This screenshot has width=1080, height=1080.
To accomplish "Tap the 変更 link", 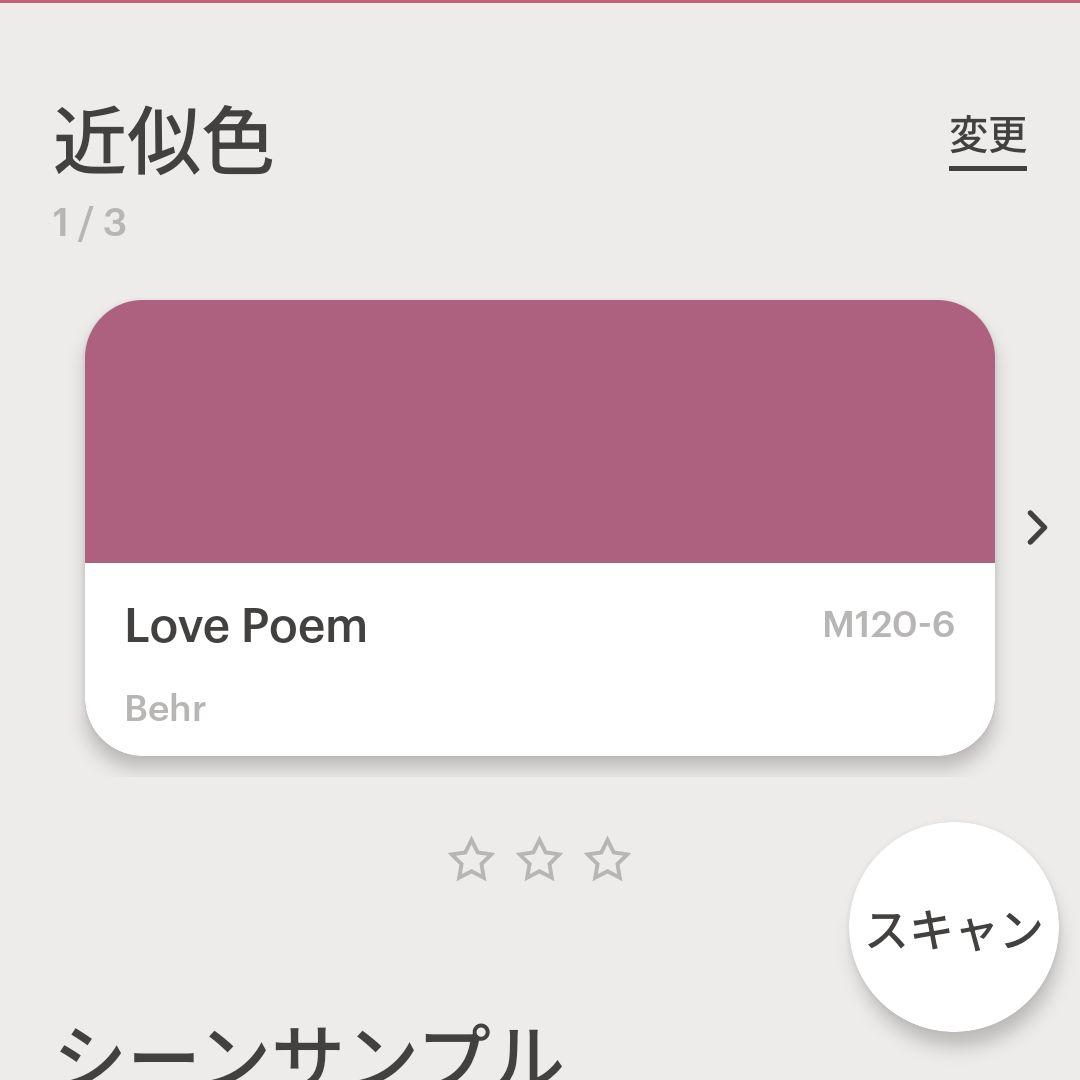I will 987,138.
